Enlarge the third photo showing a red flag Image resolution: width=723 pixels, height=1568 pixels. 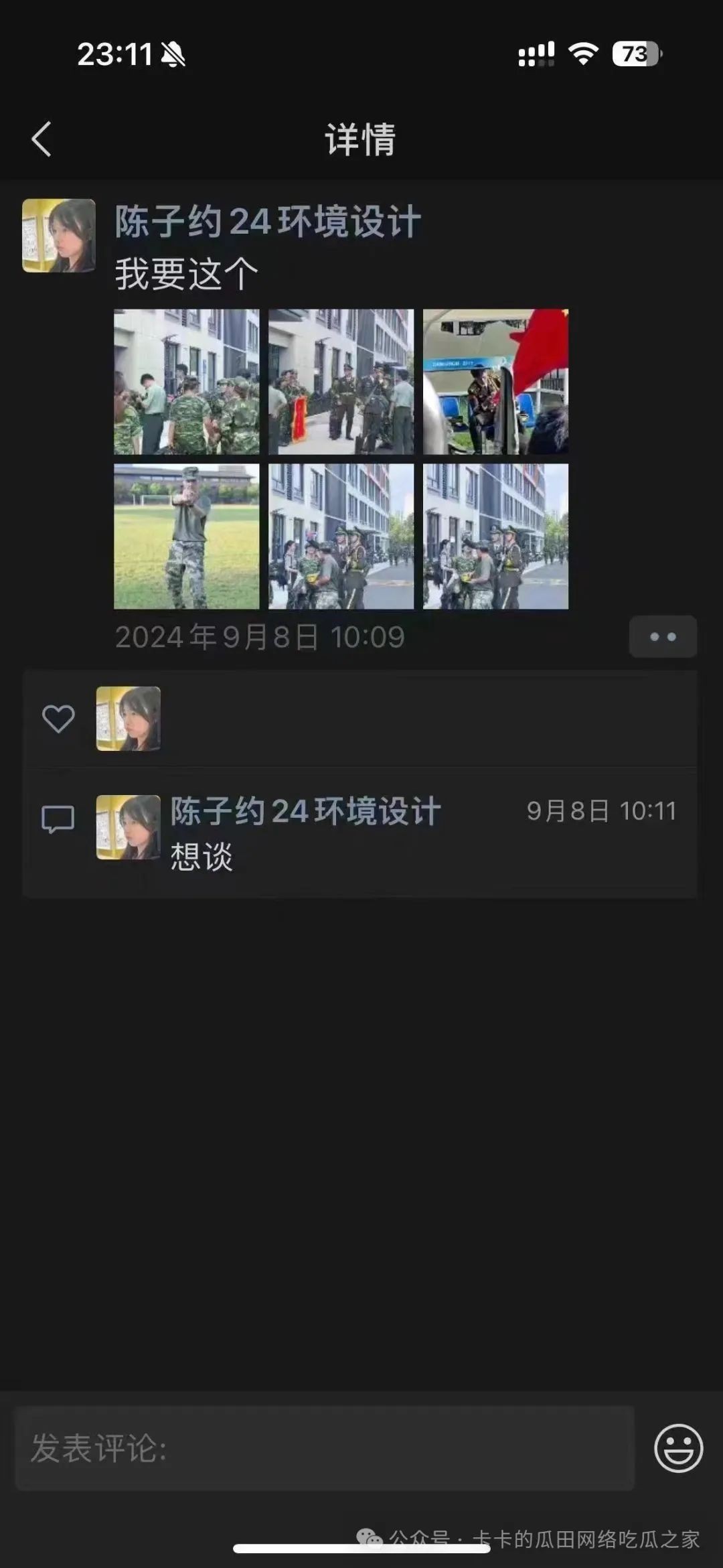pyautogui.click(x=495, y=382)
